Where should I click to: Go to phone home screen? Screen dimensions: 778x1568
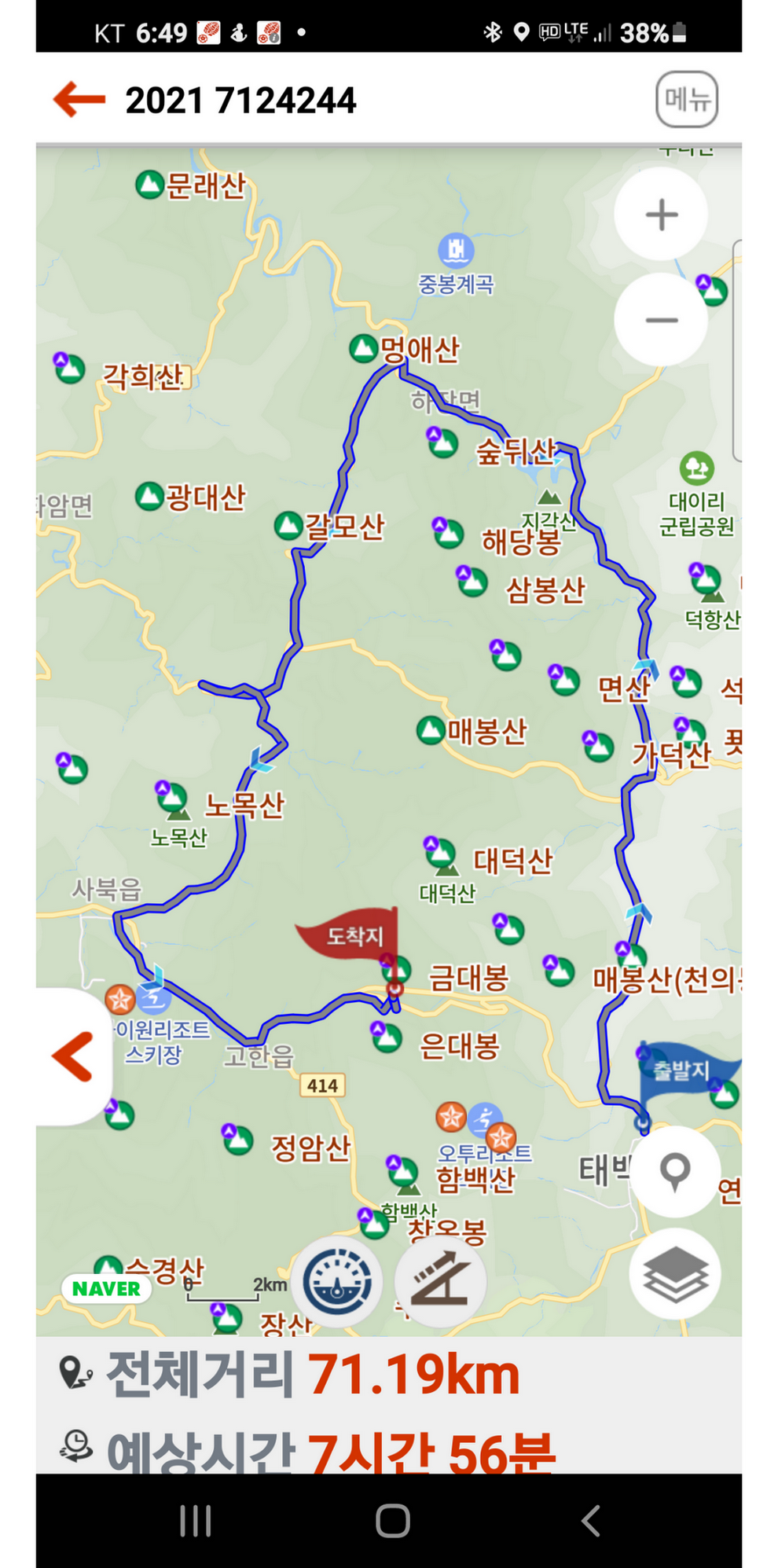coord(392,1521)
